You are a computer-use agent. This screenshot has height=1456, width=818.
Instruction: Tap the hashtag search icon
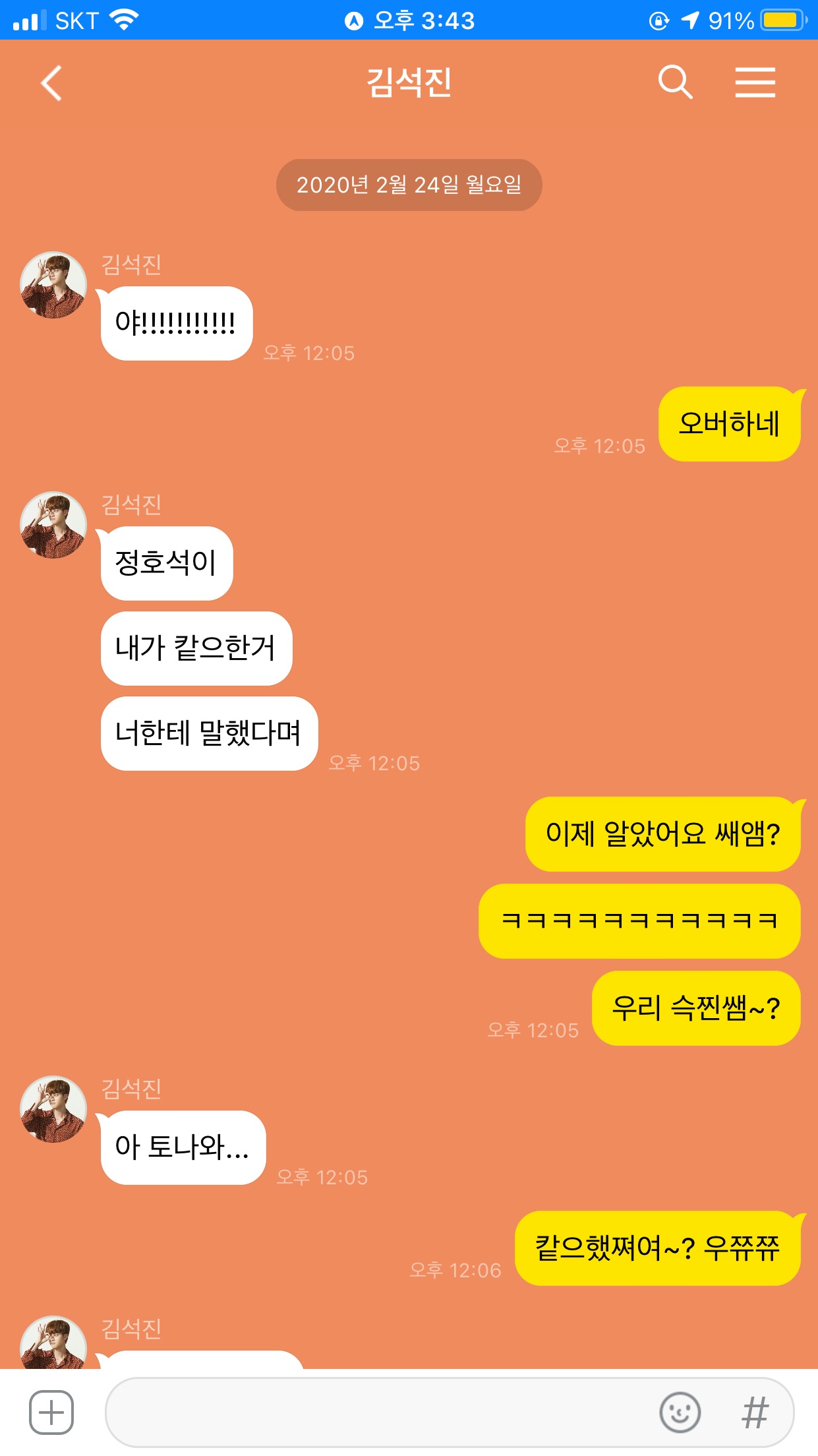tap(755, 1412)
